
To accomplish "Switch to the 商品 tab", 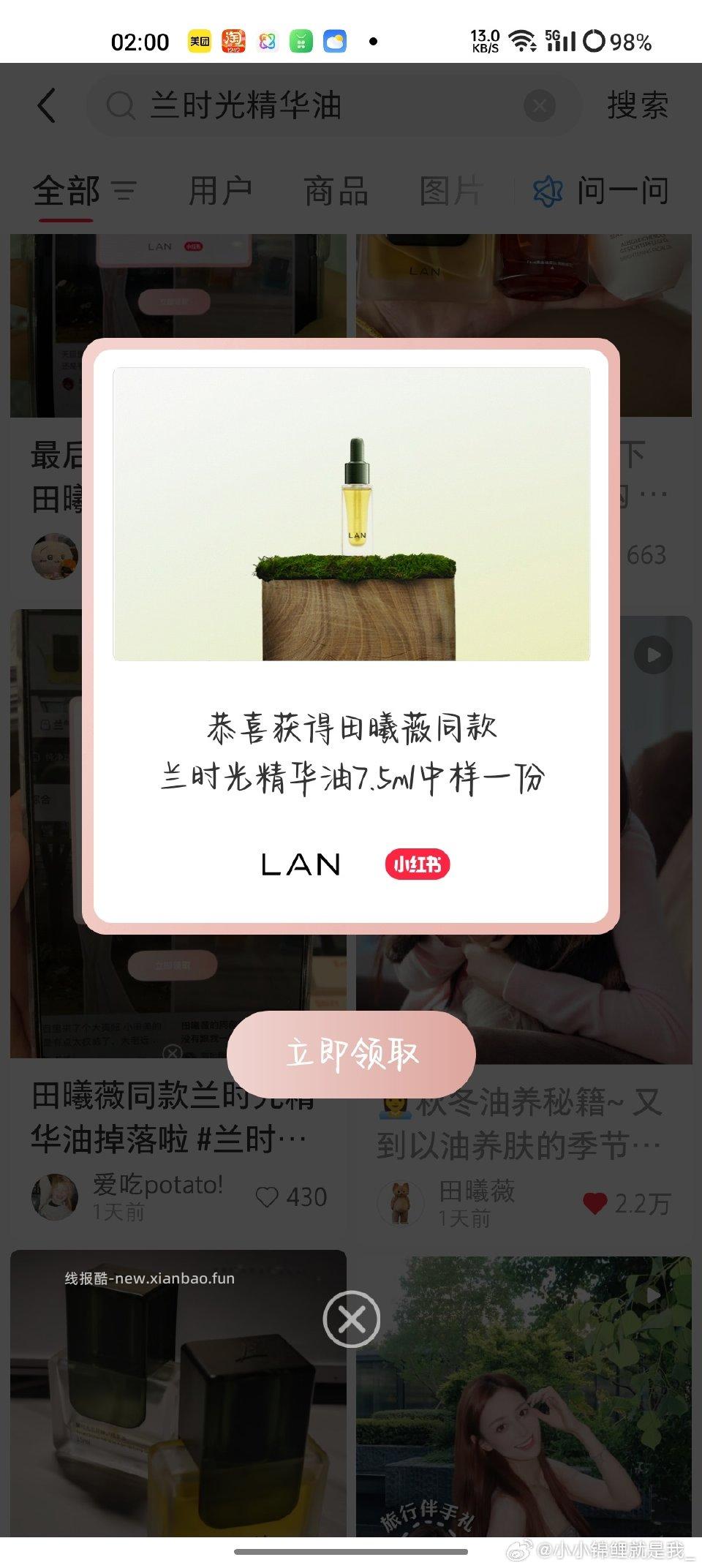I will 335,190.
